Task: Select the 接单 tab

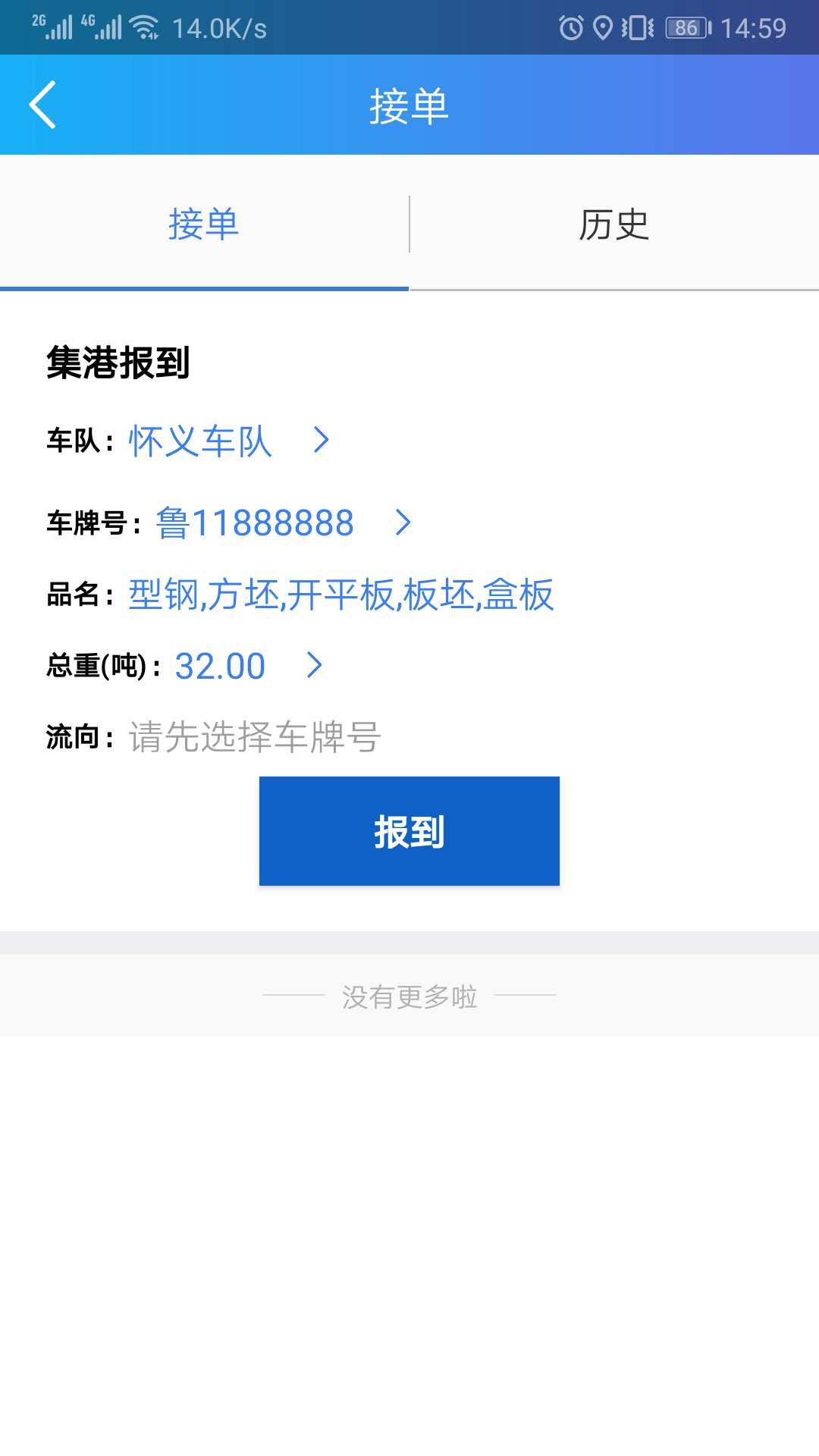Action: 203,224
